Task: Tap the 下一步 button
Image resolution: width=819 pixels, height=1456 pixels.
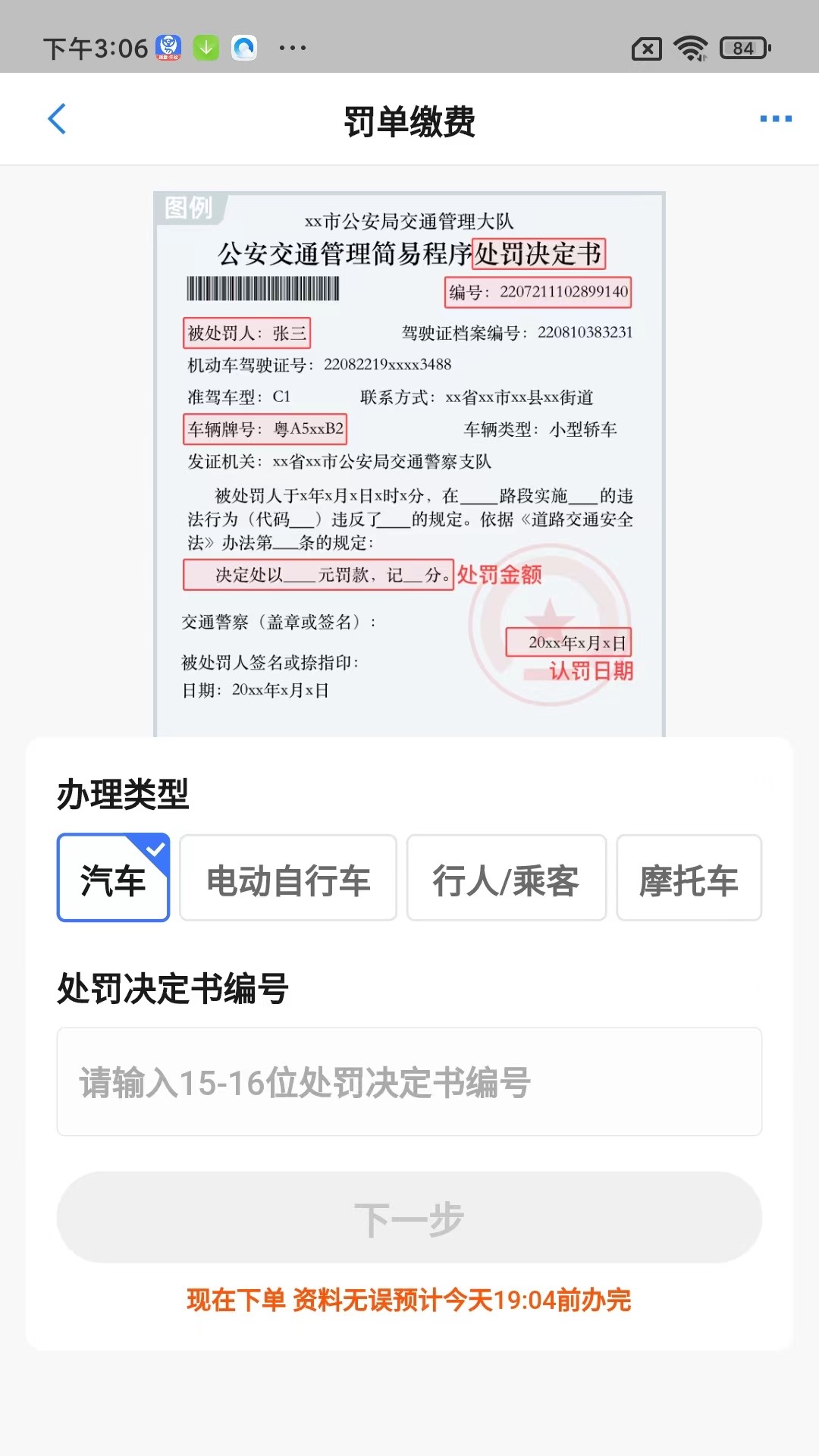Action: [409, 1217]
